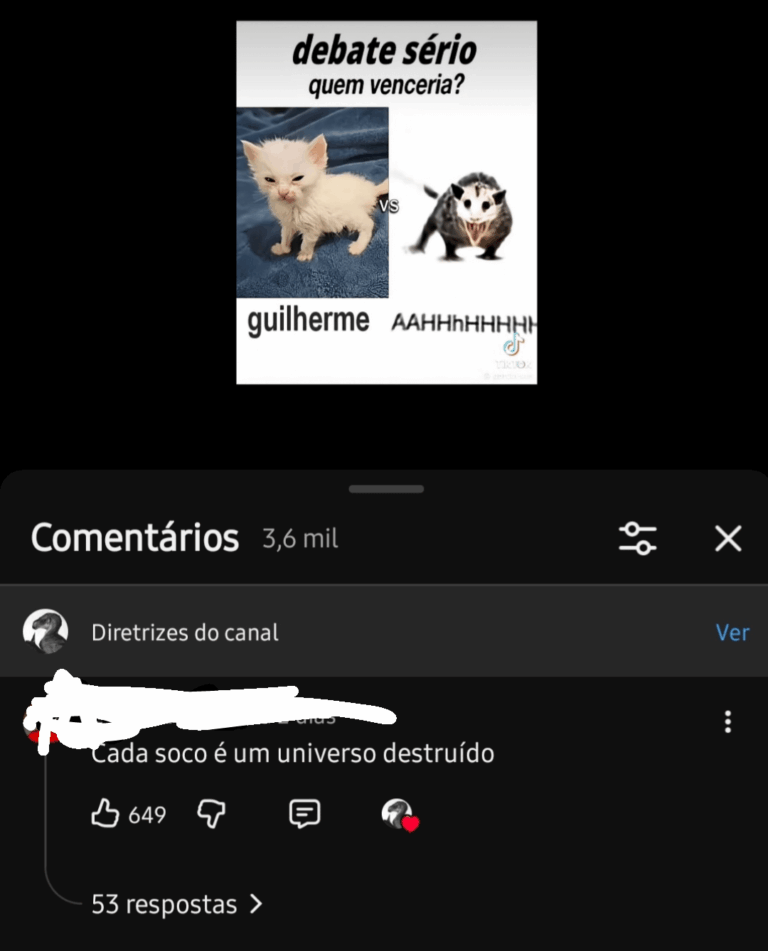Like the "Cada soco" comment
Screen dimensions: 768x951
pyautogui.click(x=105, y=814)
